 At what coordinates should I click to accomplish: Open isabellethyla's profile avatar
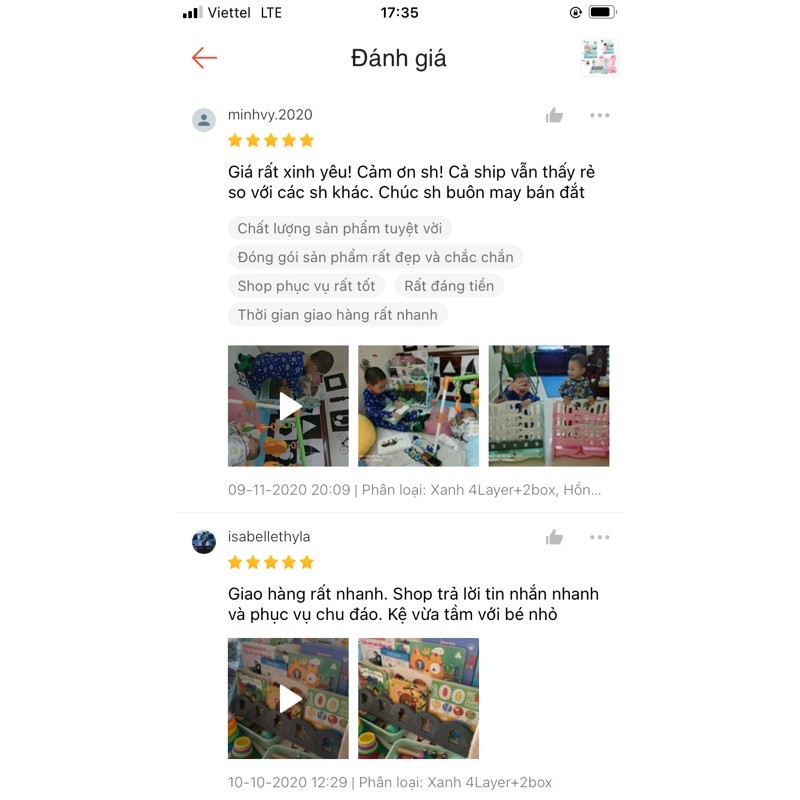[204, 542]
